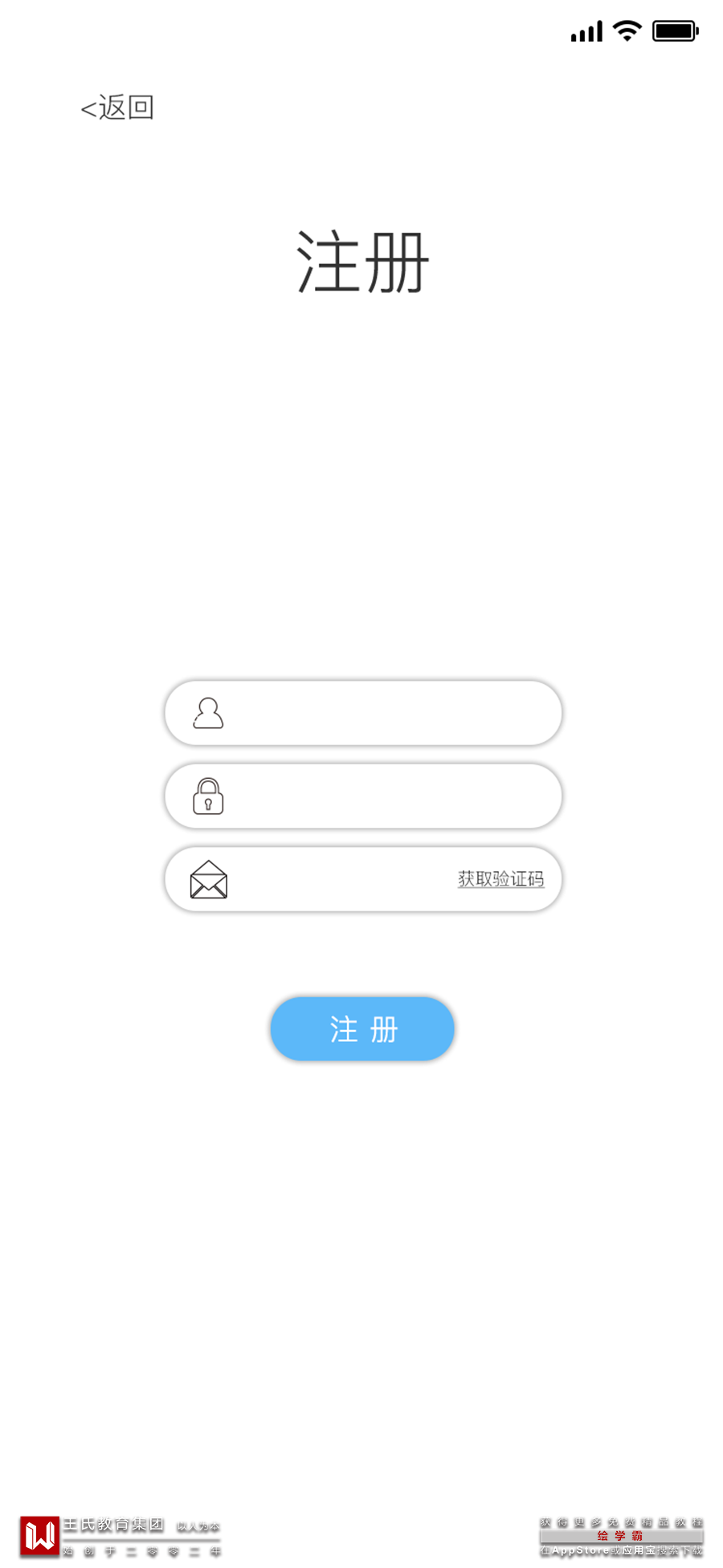Submit with the blue 注册 button
723x1568 pixels.
click(362, 1028)
